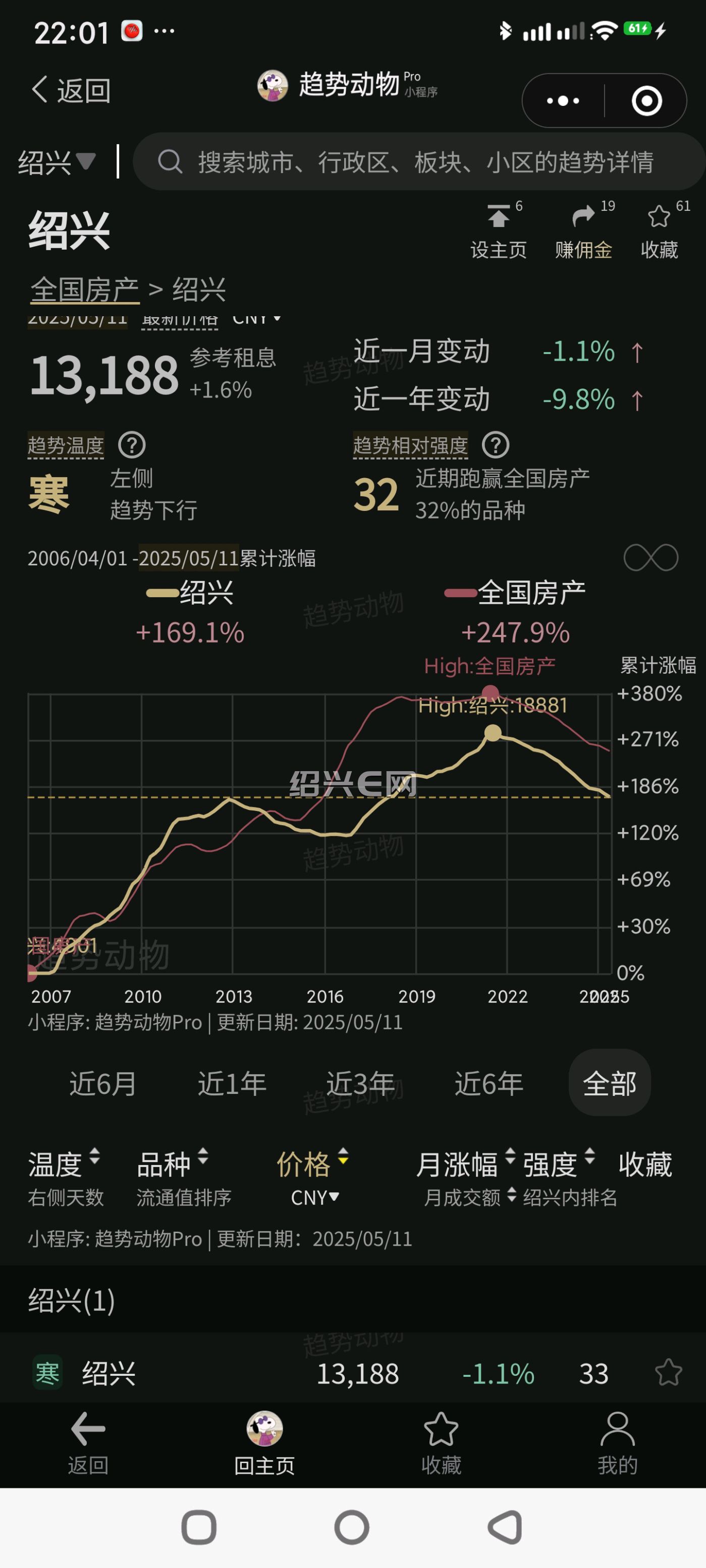Screen dimensions: 706x1568
Task: Switch chart range to 近3年
Action: point(360,1083)
